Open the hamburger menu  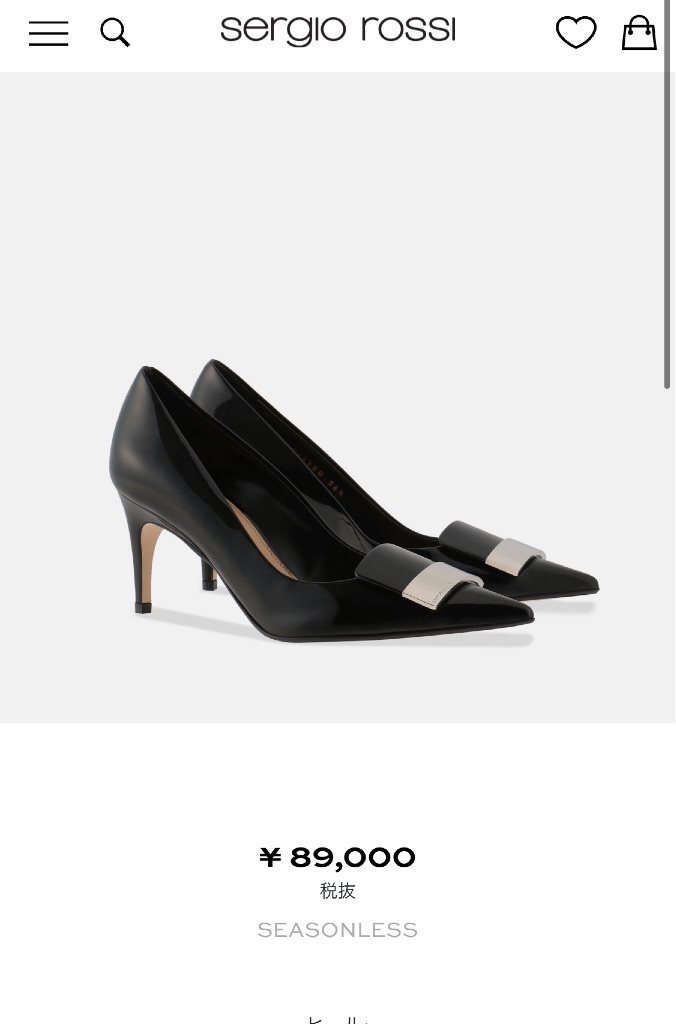click(48, 33)
